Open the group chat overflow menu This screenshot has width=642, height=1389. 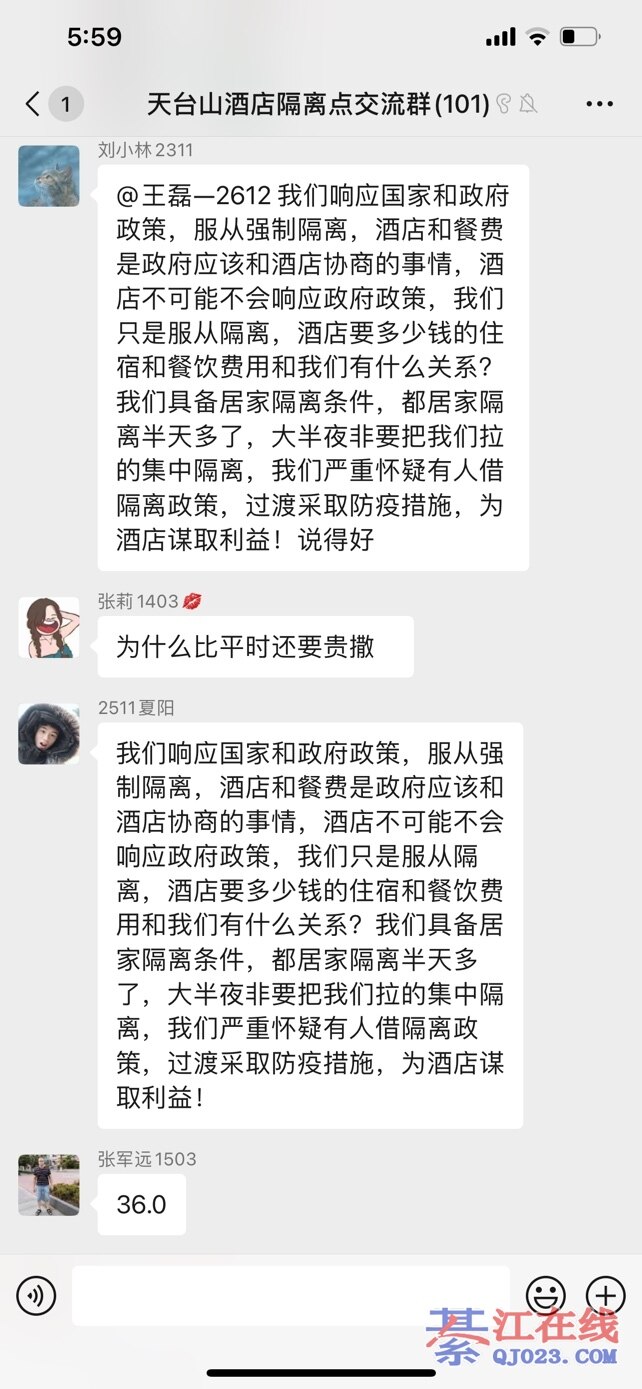(599, 104)
